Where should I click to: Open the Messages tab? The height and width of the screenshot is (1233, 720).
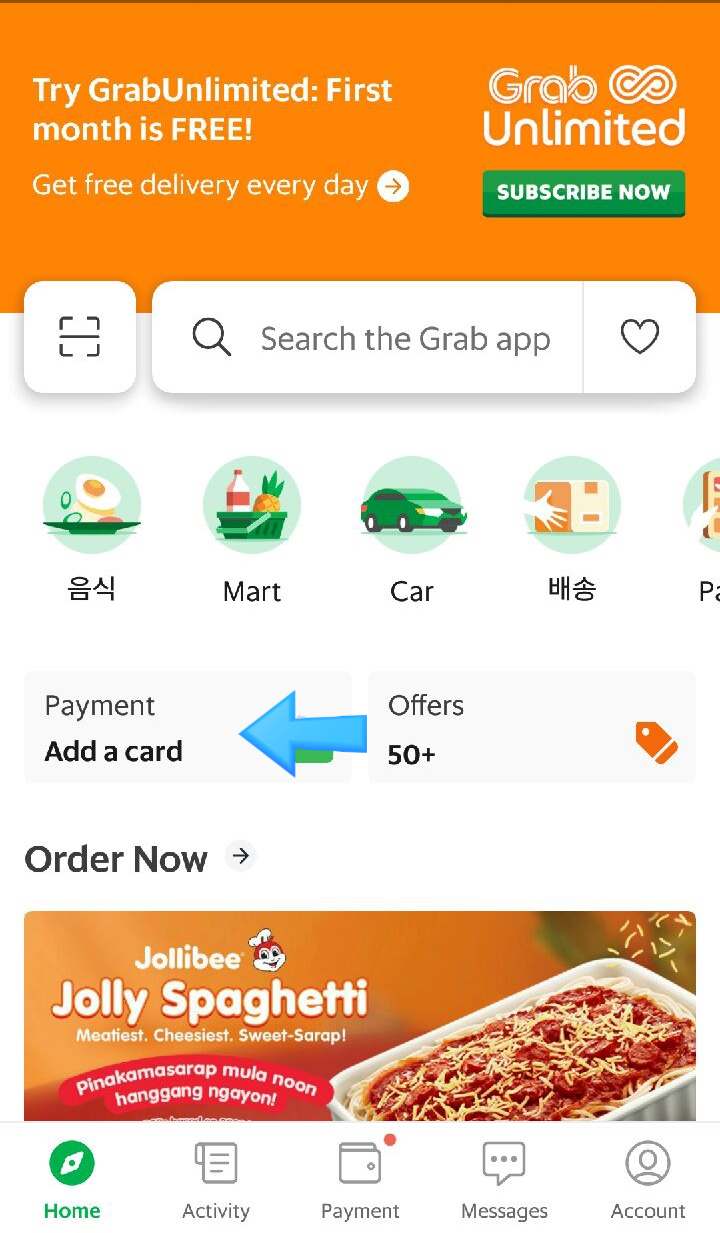pyautogui.click(x=504, y=1180)
